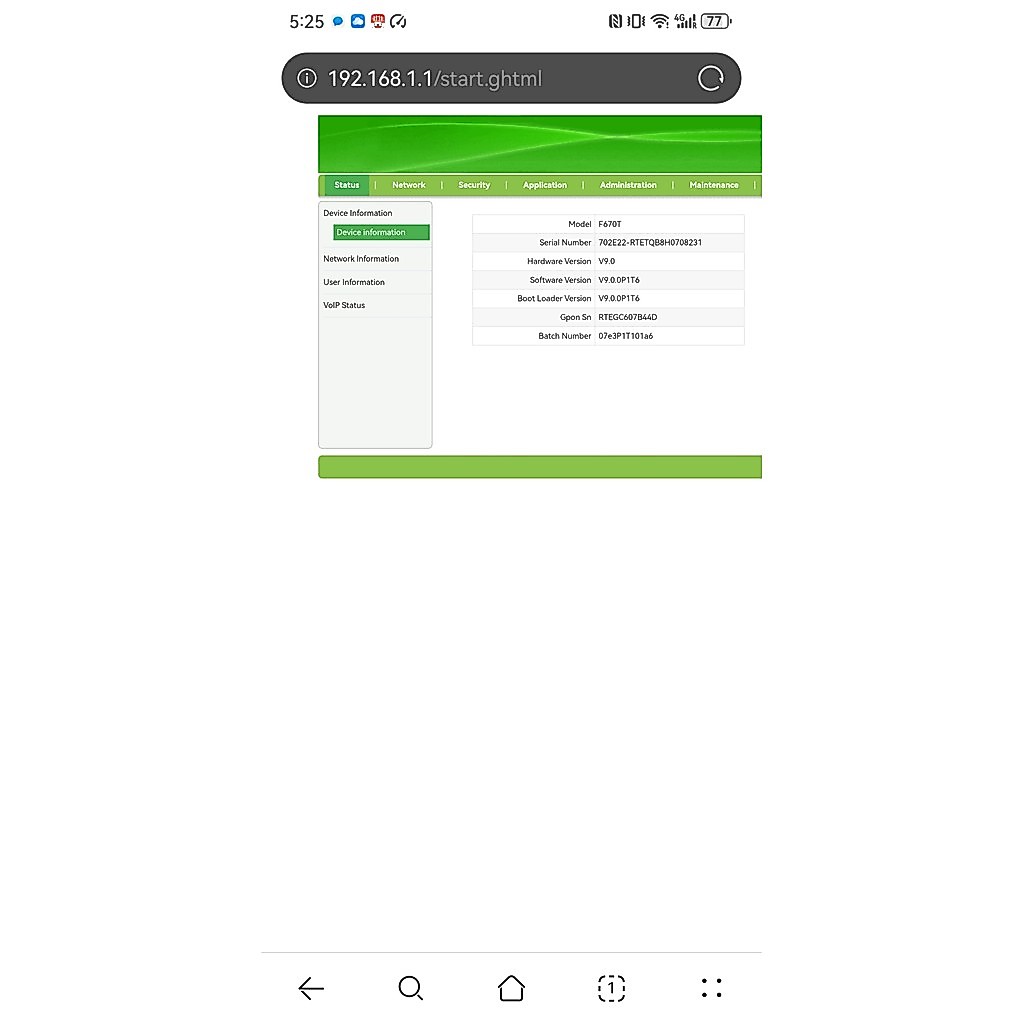Open the Administration tab
Viewport: 1024px width, 1024px height.
pos(628,185)
